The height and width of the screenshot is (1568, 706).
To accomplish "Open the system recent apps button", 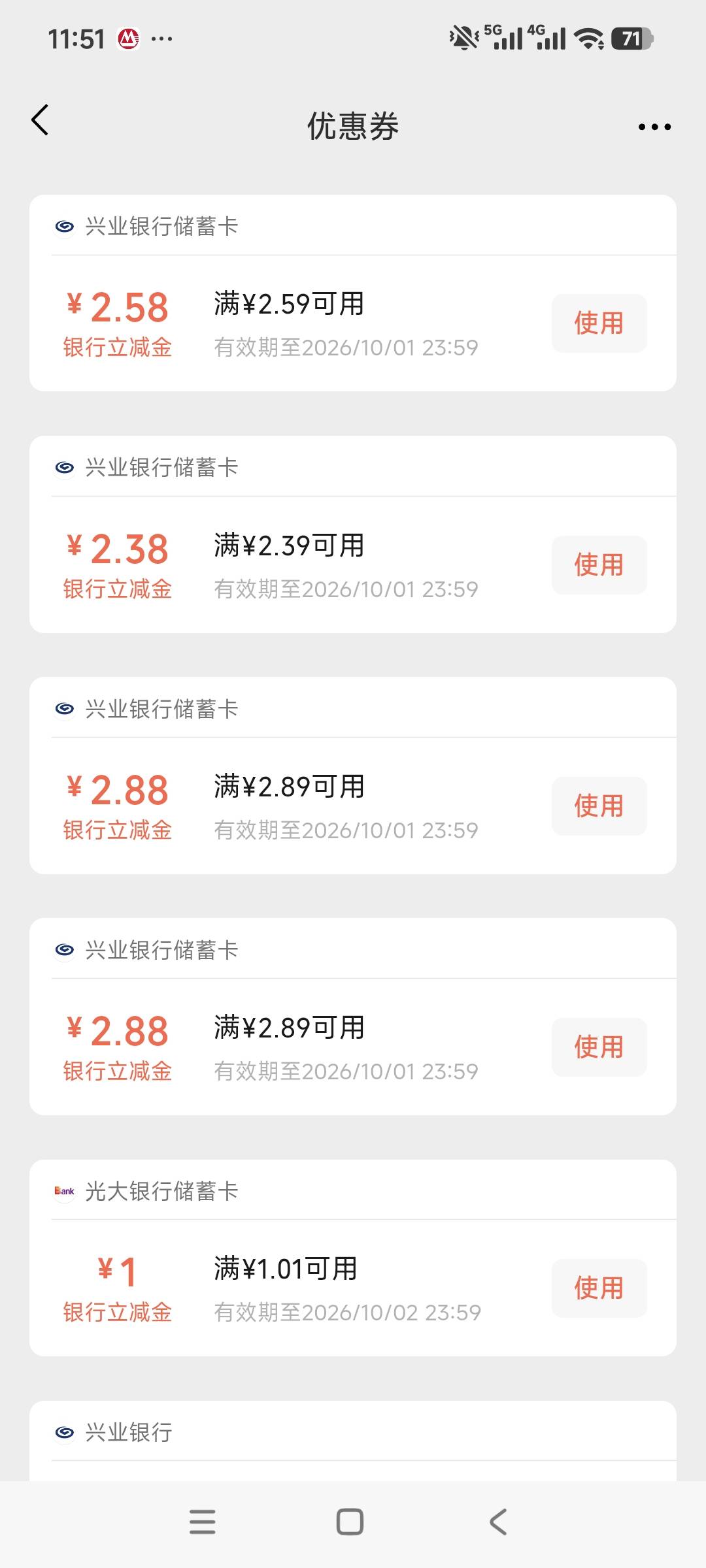I will 203,1522.
